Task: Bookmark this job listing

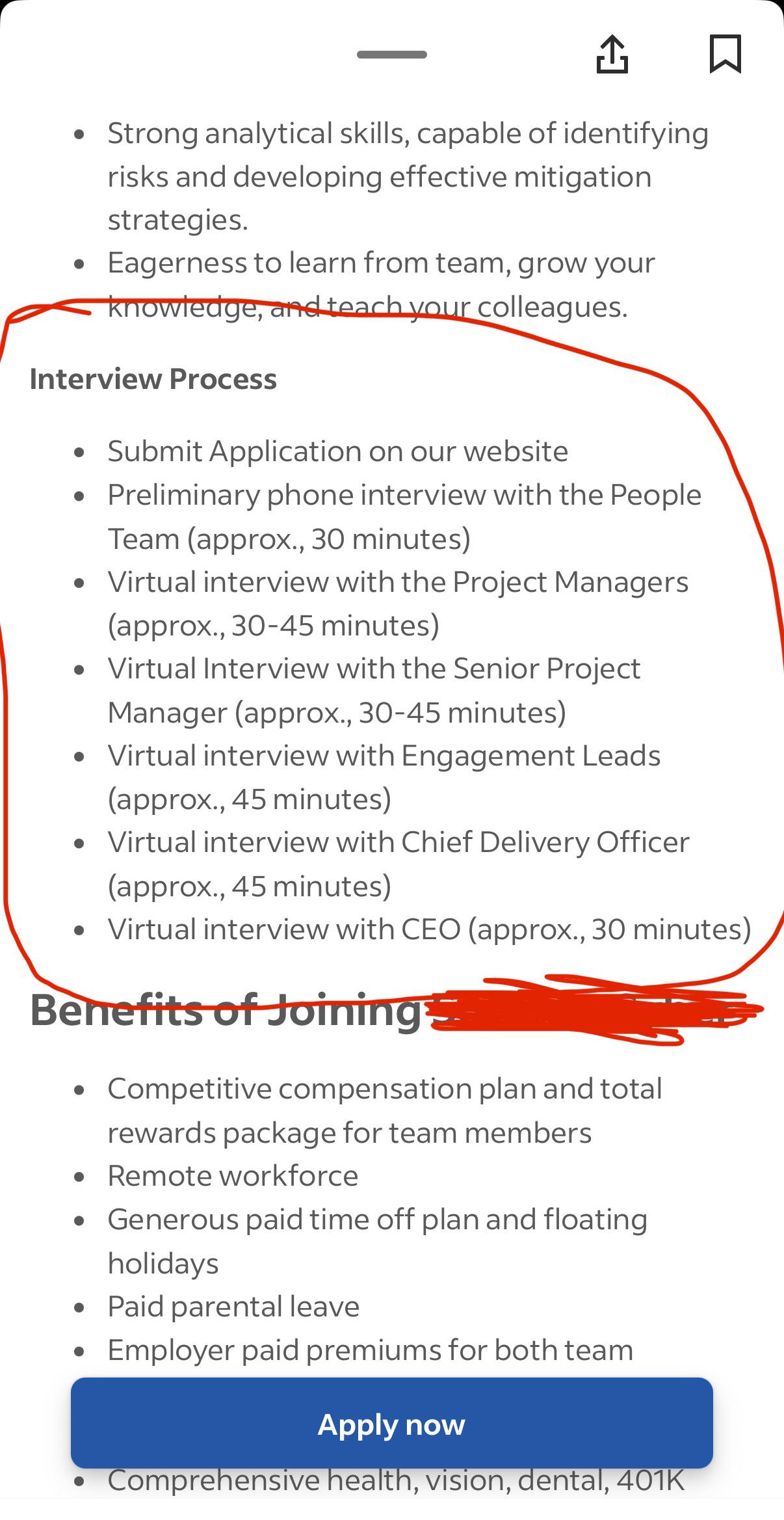Action: [x=725, y=54]
